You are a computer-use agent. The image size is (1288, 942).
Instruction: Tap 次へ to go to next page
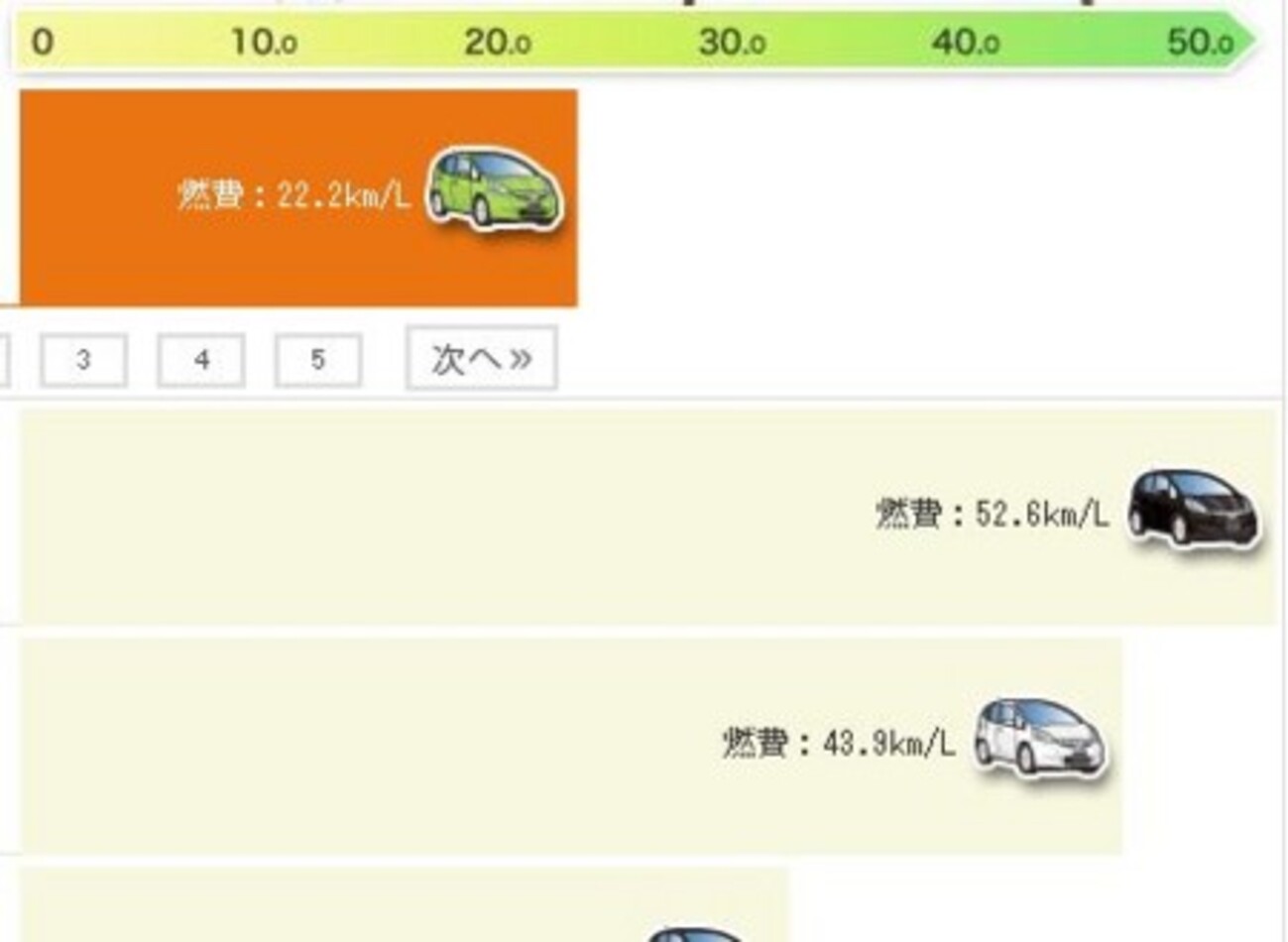click(482, 358)
